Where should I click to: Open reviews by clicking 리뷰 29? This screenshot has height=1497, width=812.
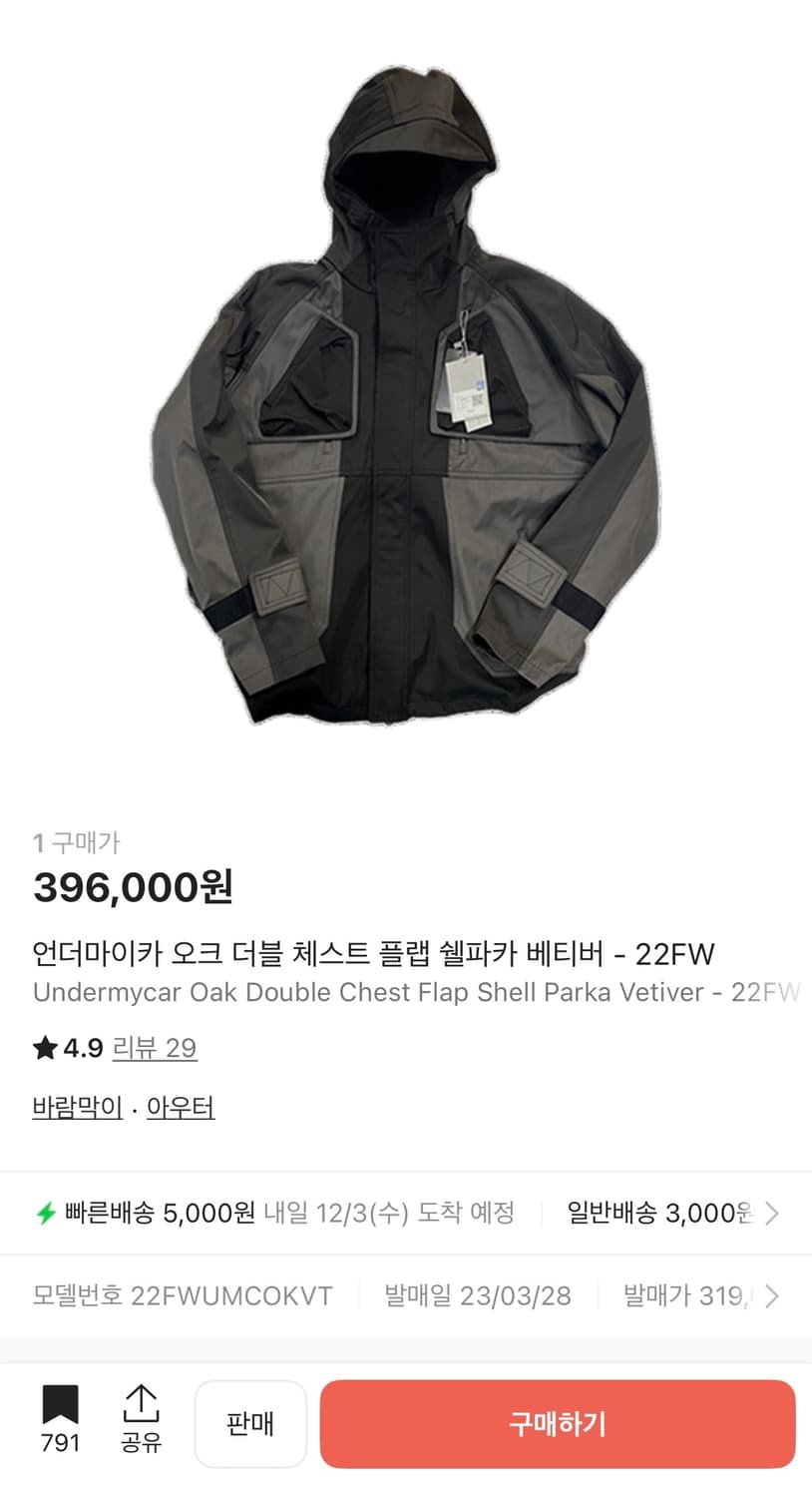[x=156, y=1049]
